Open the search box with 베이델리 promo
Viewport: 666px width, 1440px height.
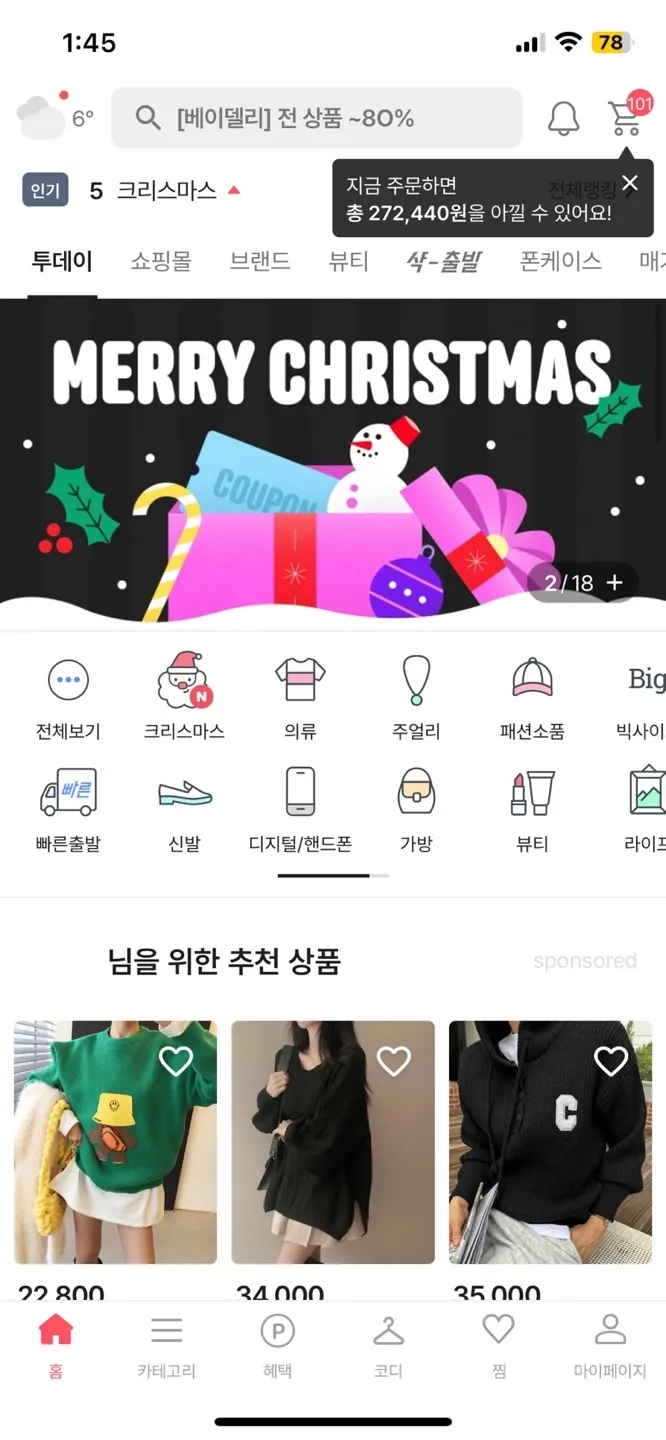(x=315, y=118)
